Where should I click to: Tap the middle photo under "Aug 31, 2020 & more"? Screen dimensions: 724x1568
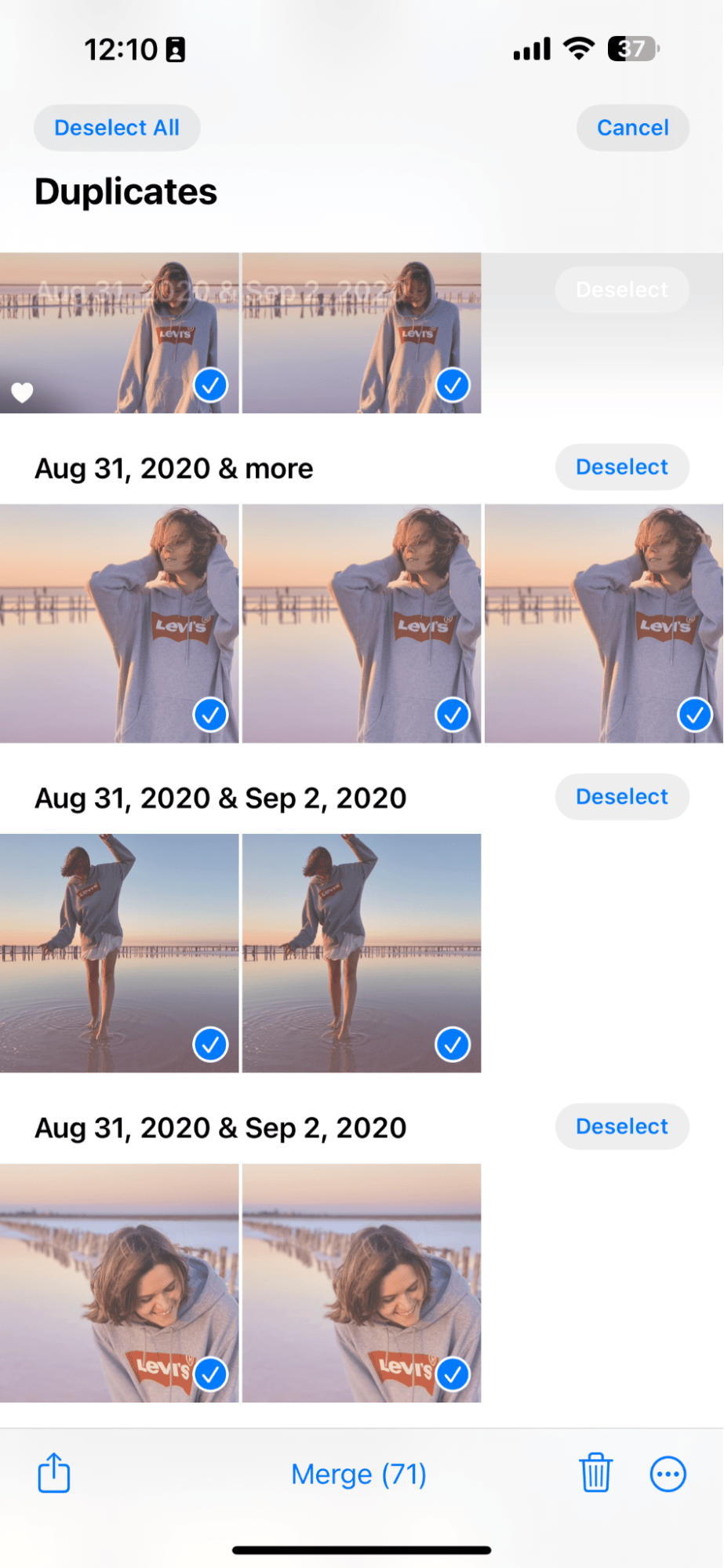[x=361, y=624]
